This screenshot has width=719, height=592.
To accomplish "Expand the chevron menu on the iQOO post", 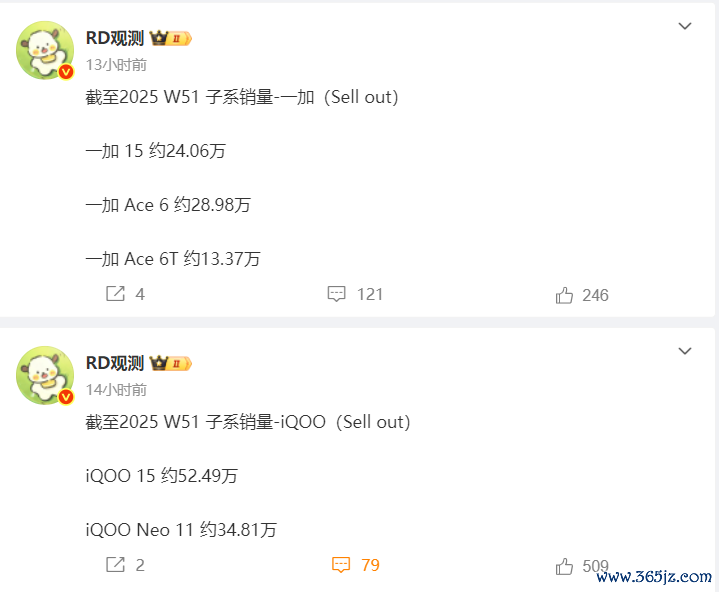I will pos(685,352).
